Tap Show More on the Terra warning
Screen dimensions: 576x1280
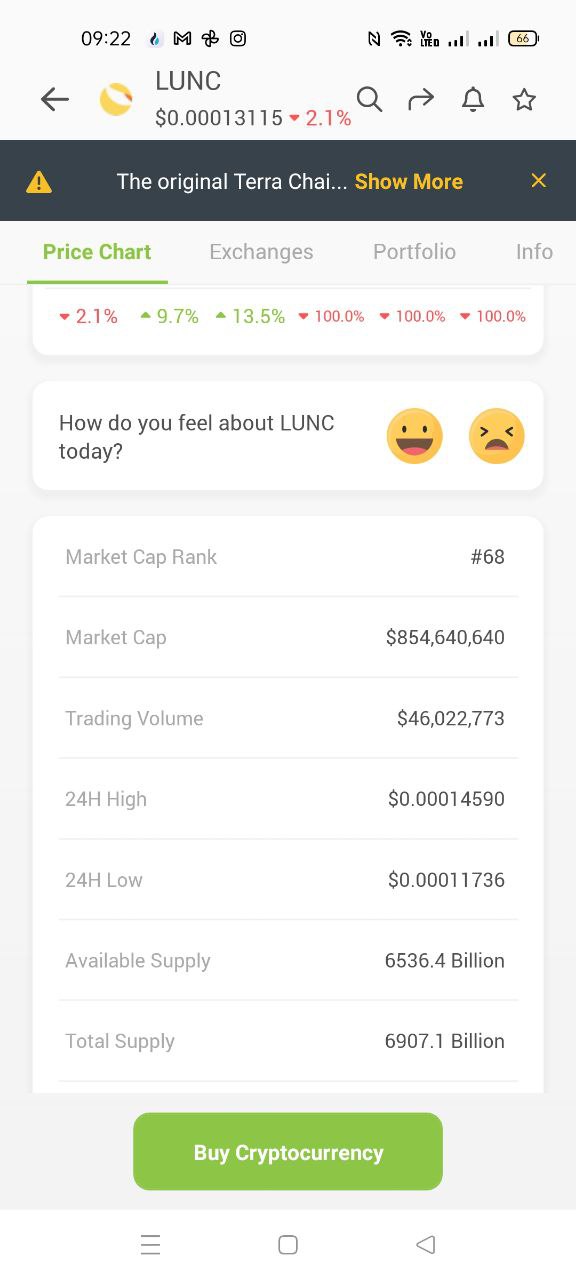[x=409, y=181]
